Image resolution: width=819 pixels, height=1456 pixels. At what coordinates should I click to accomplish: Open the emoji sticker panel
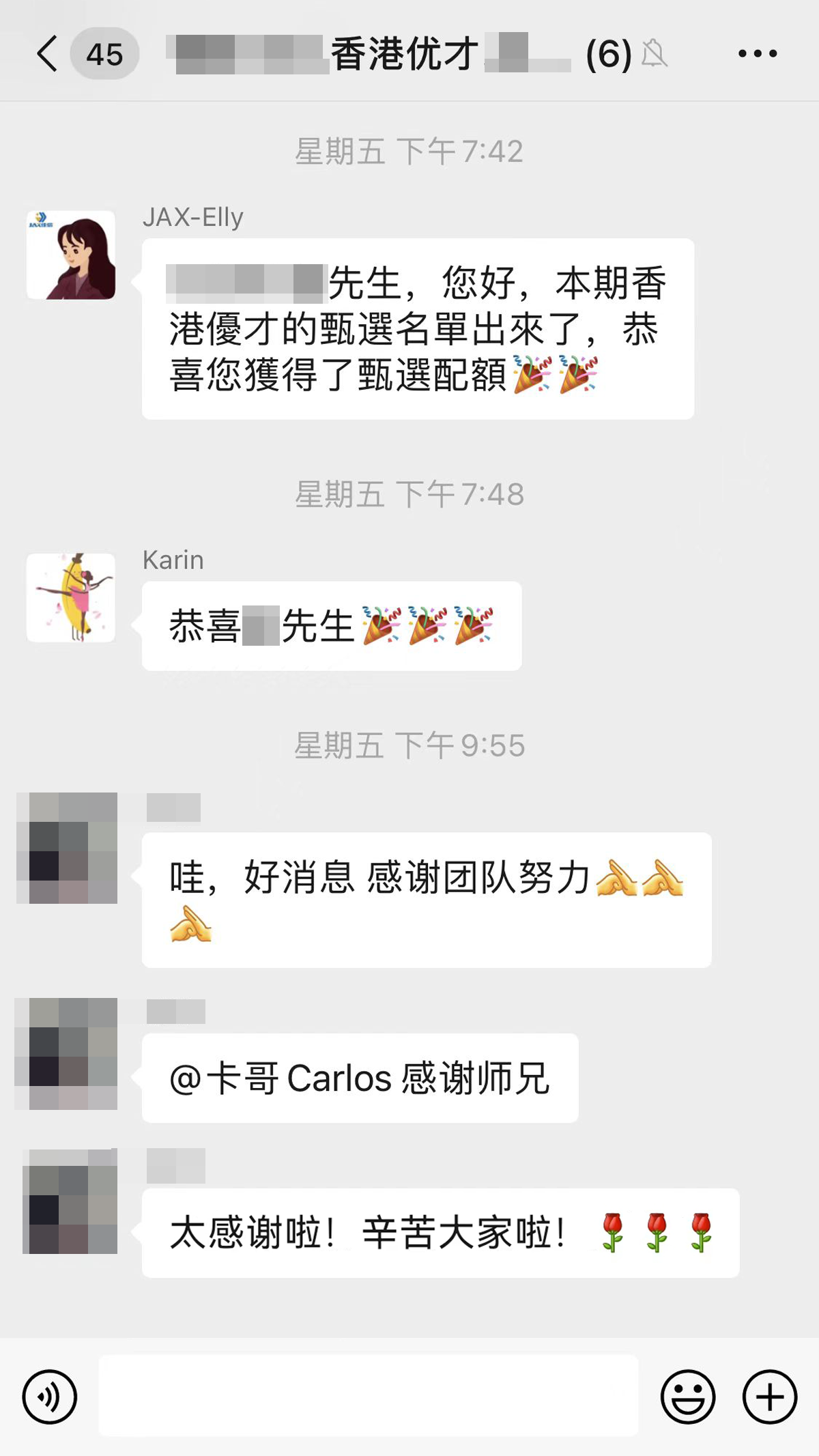[687, 1397]
